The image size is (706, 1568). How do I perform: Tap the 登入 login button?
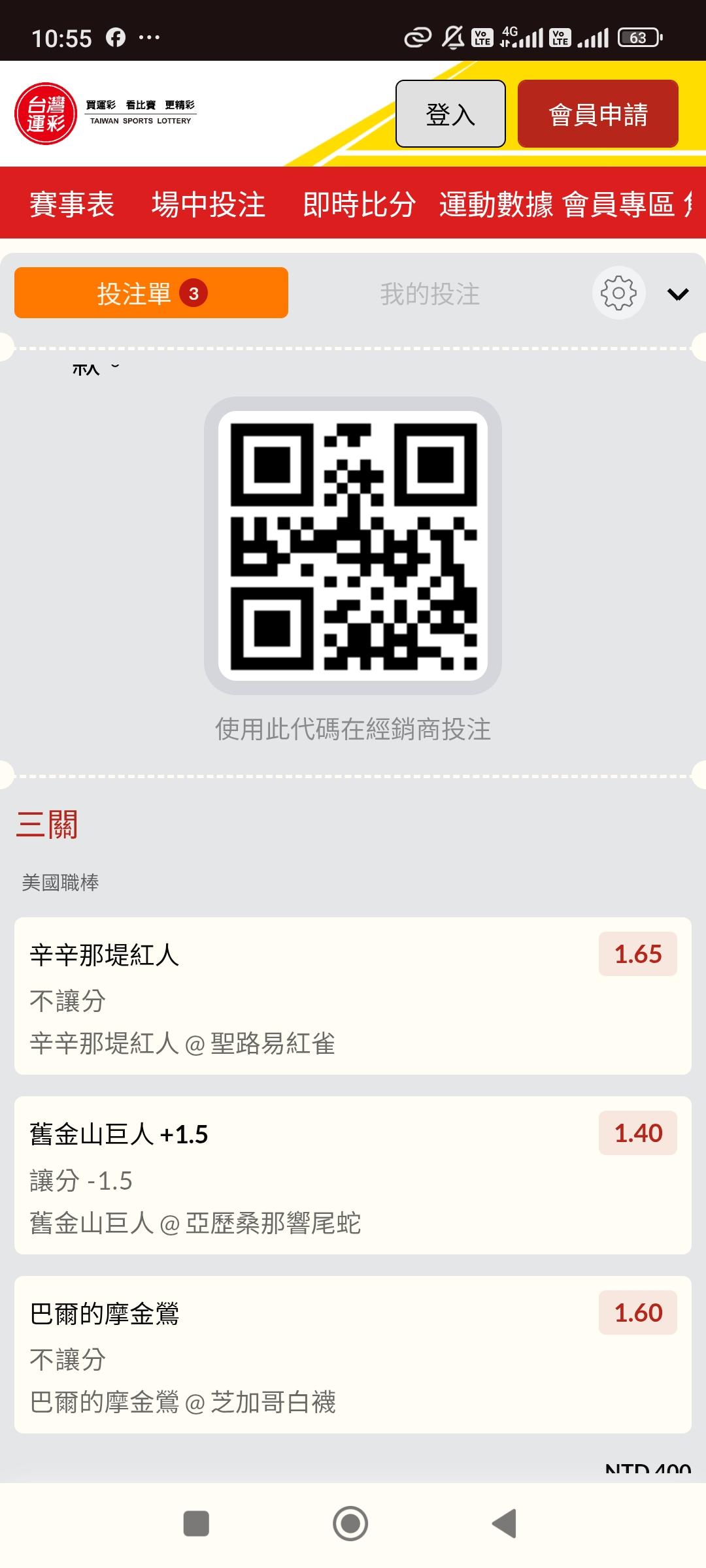450,114
